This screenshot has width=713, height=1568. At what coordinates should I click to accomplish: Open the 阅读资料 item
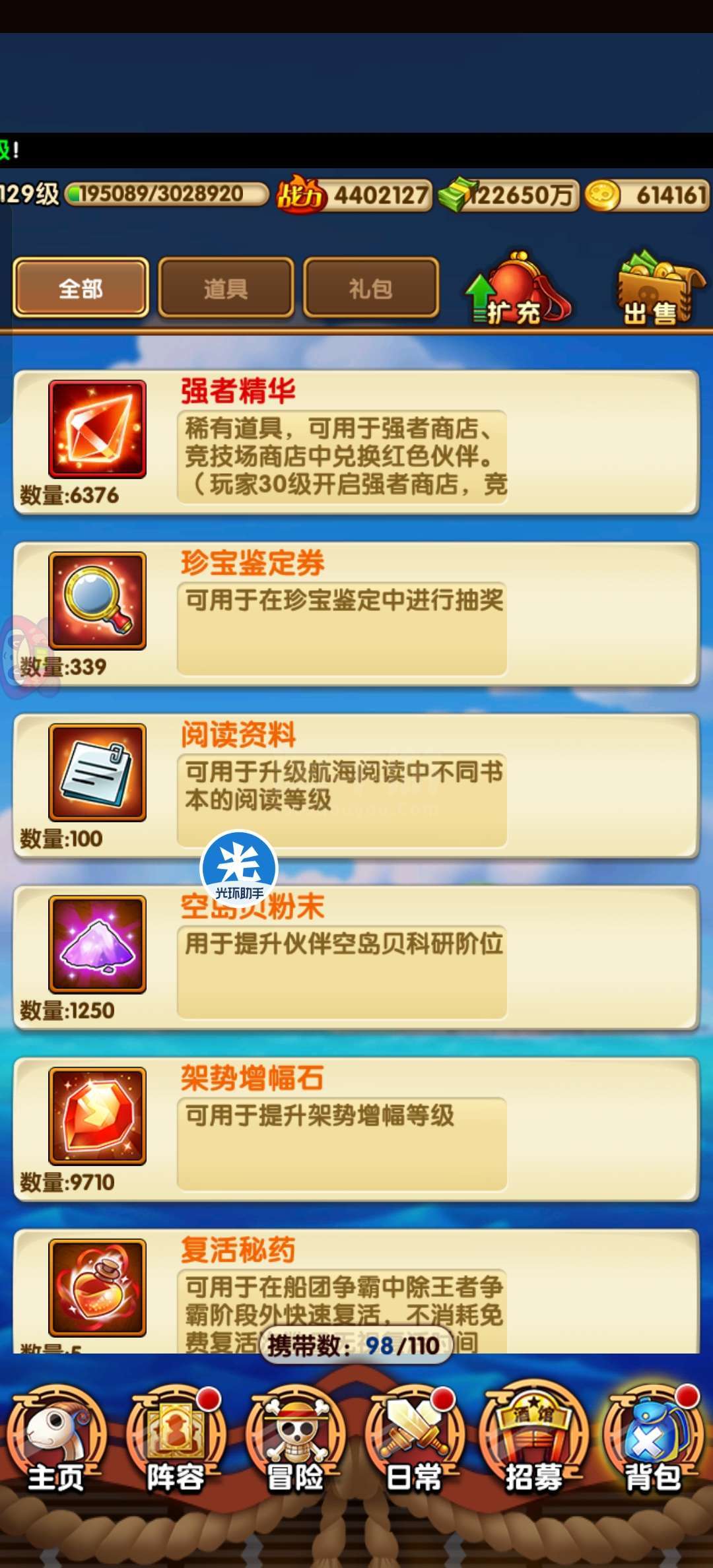(356, 785)
